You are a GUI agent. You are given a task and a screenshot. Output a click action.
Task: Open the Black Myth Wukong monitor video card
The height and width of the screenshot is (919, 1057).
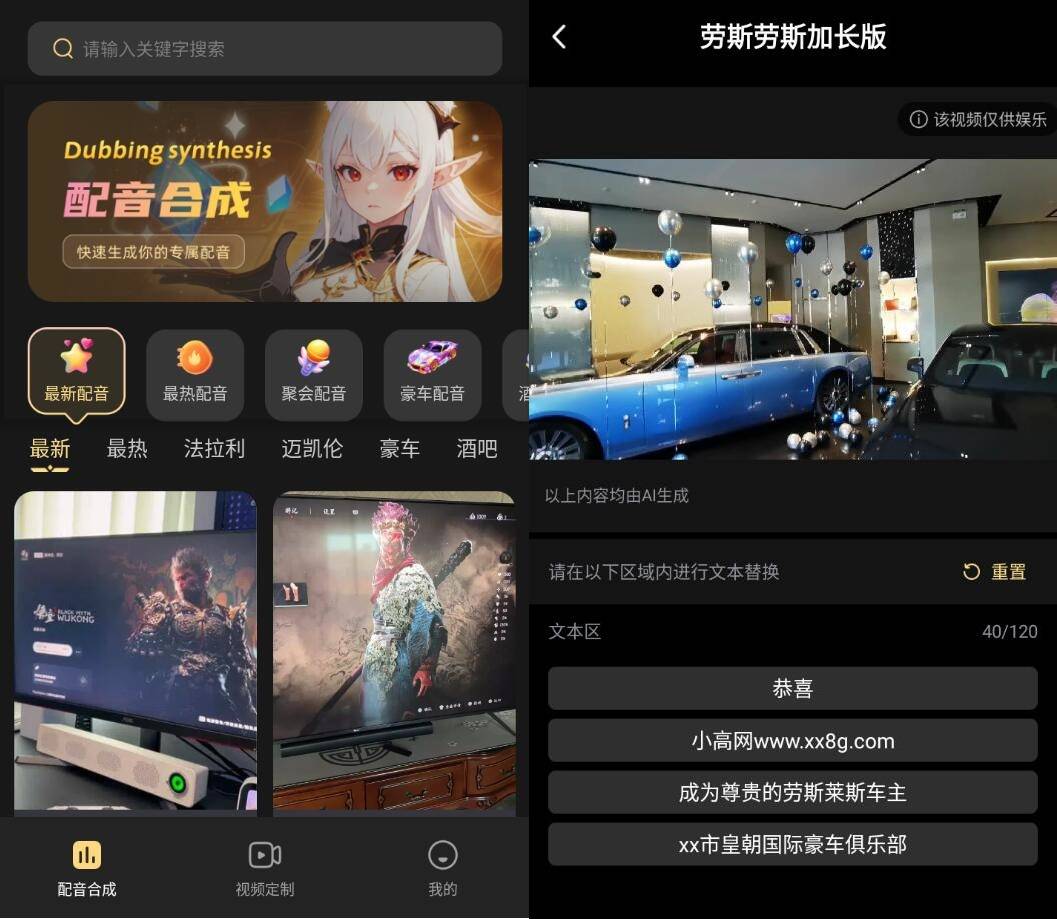point(135,650)
